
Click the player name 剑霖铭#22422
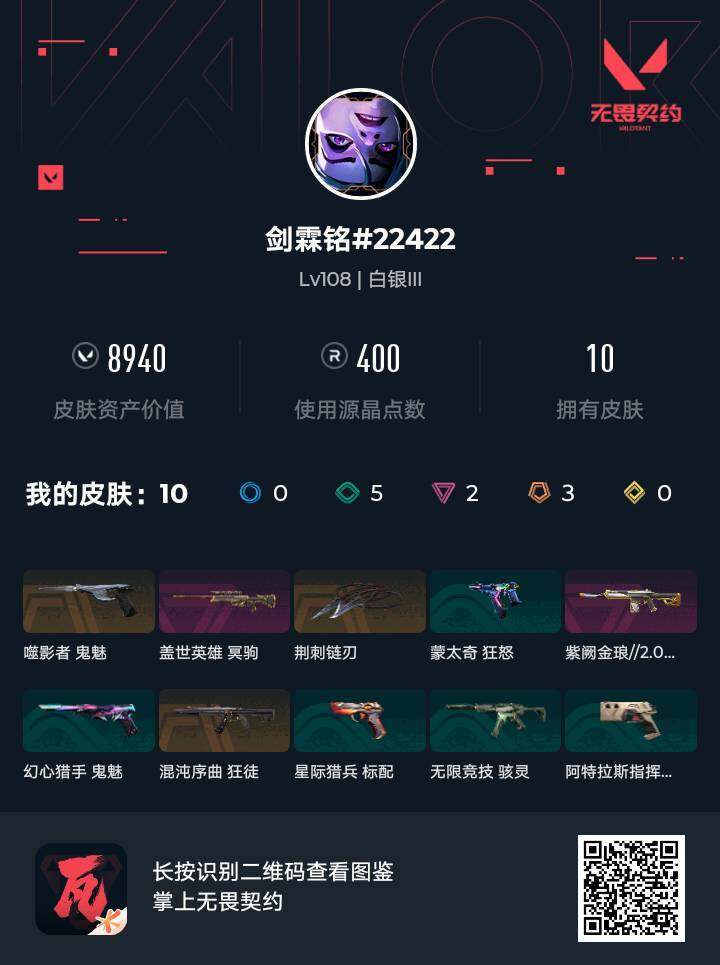click(360, 240)
